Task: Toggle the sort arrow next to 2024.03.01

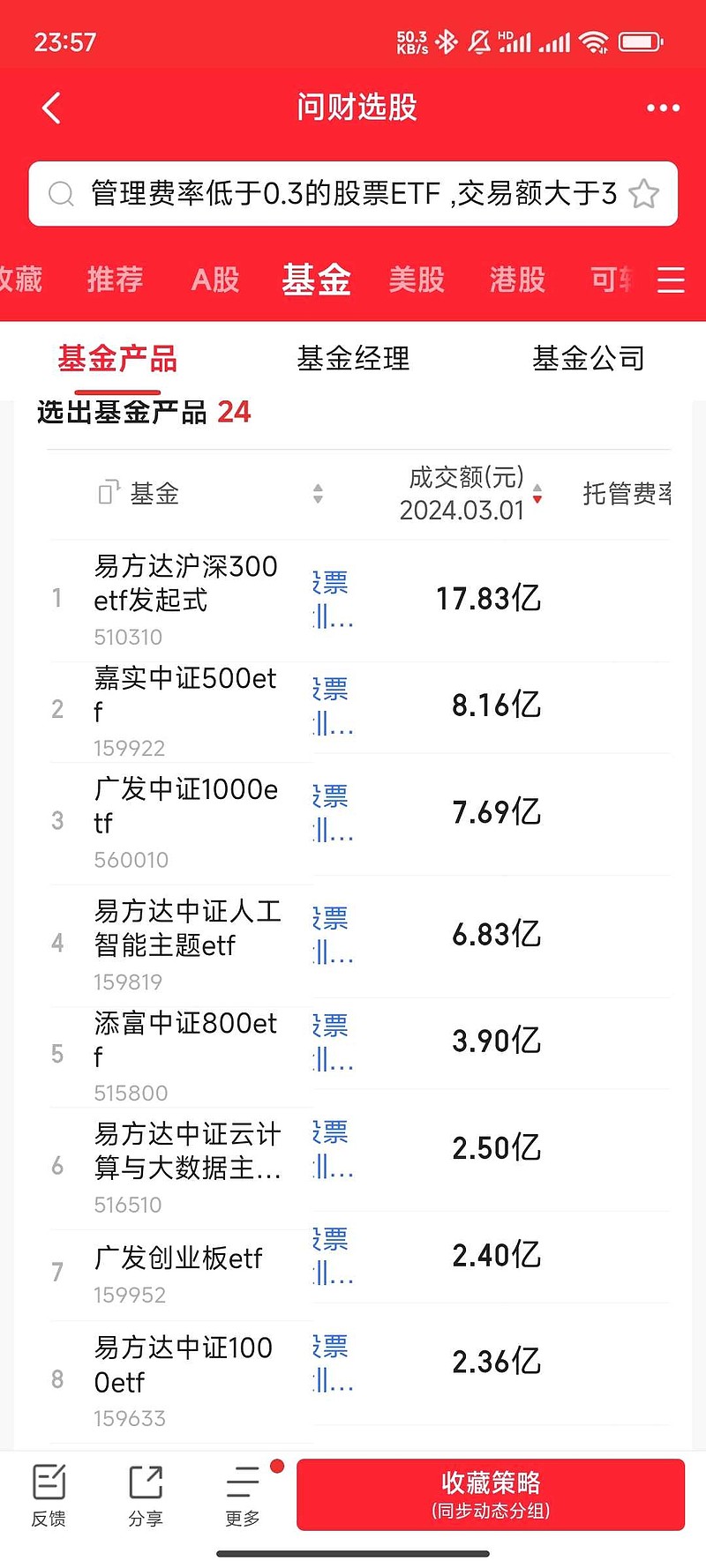Action: point(538,494)
